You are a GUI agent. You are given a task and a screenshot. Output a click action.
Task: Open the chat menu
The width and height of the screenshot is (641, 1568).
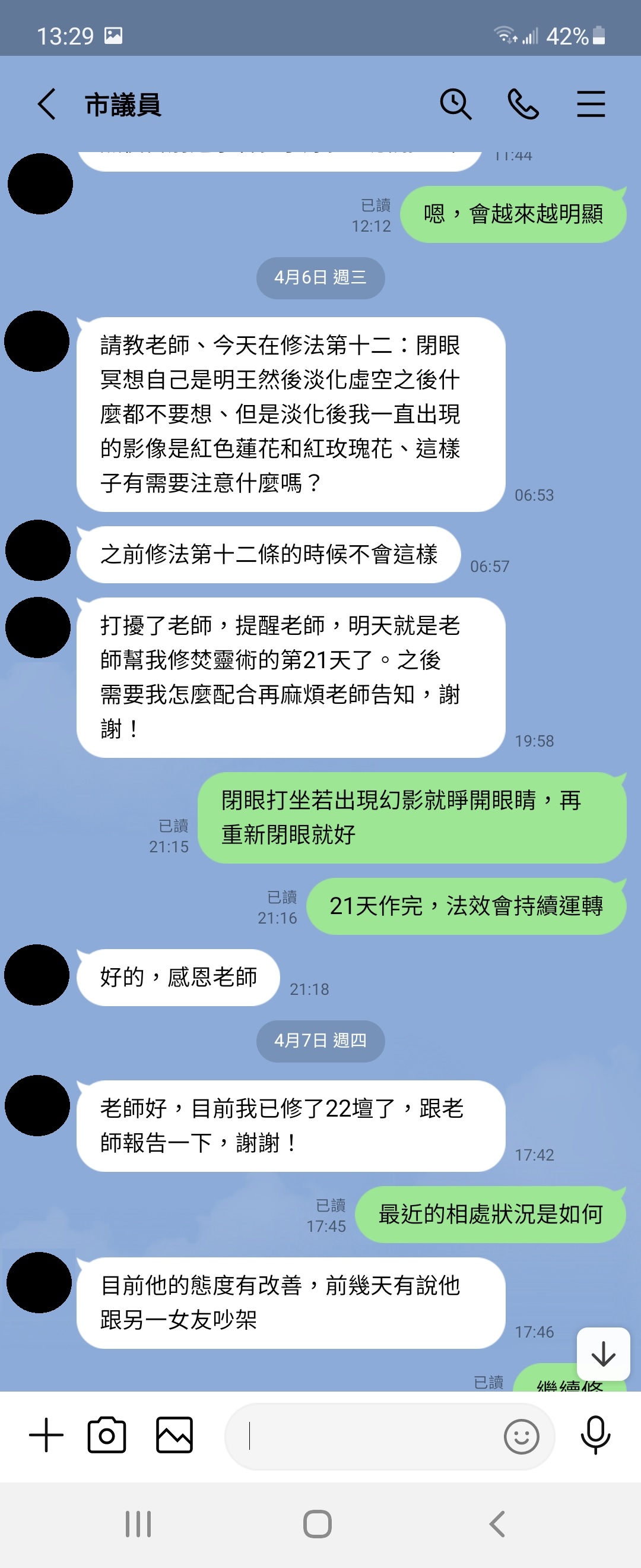click(591, 104)
